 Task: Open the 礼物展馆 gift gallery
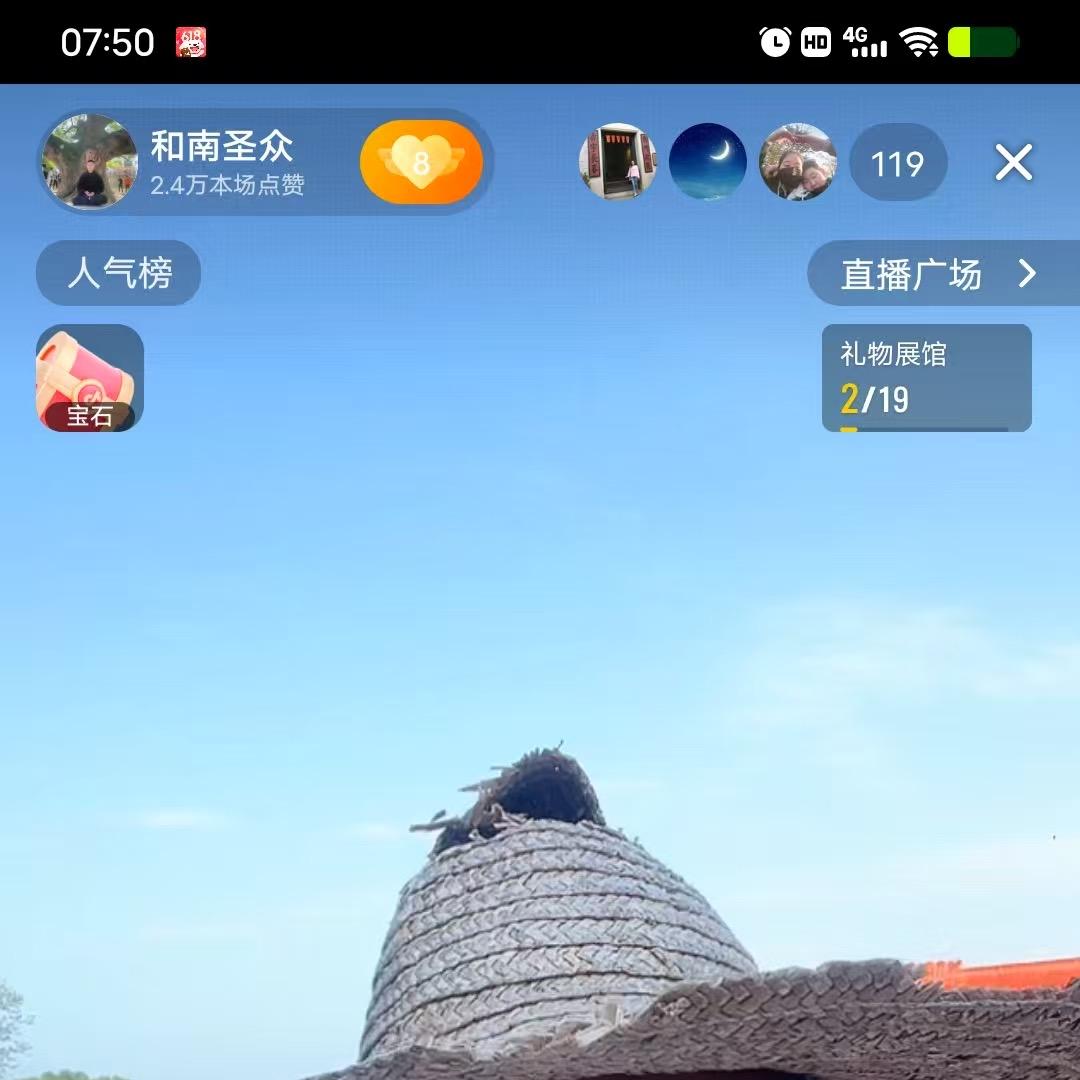(926, 378)
